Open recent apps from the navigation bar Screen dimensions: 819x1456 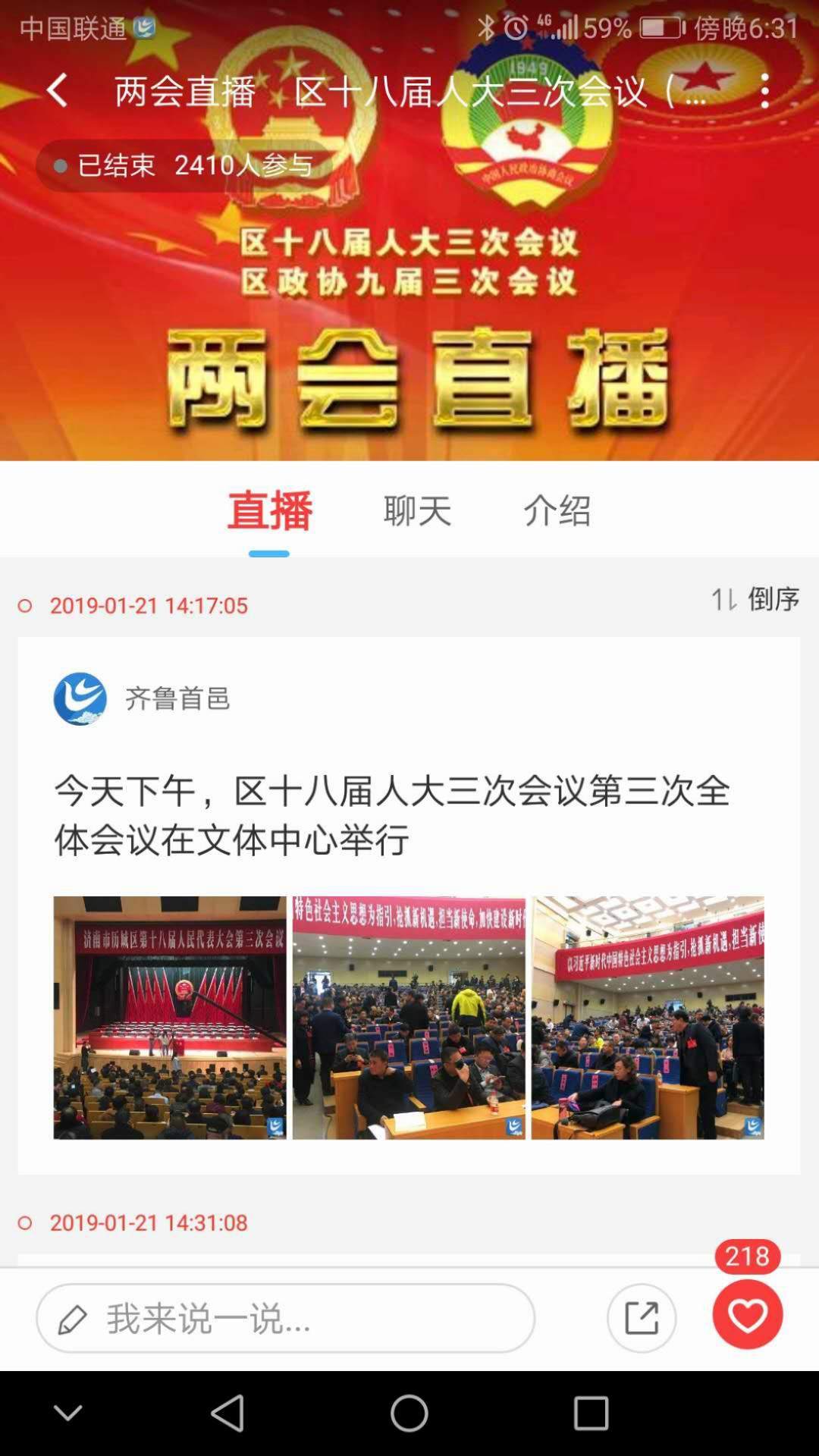[591, 1414]
